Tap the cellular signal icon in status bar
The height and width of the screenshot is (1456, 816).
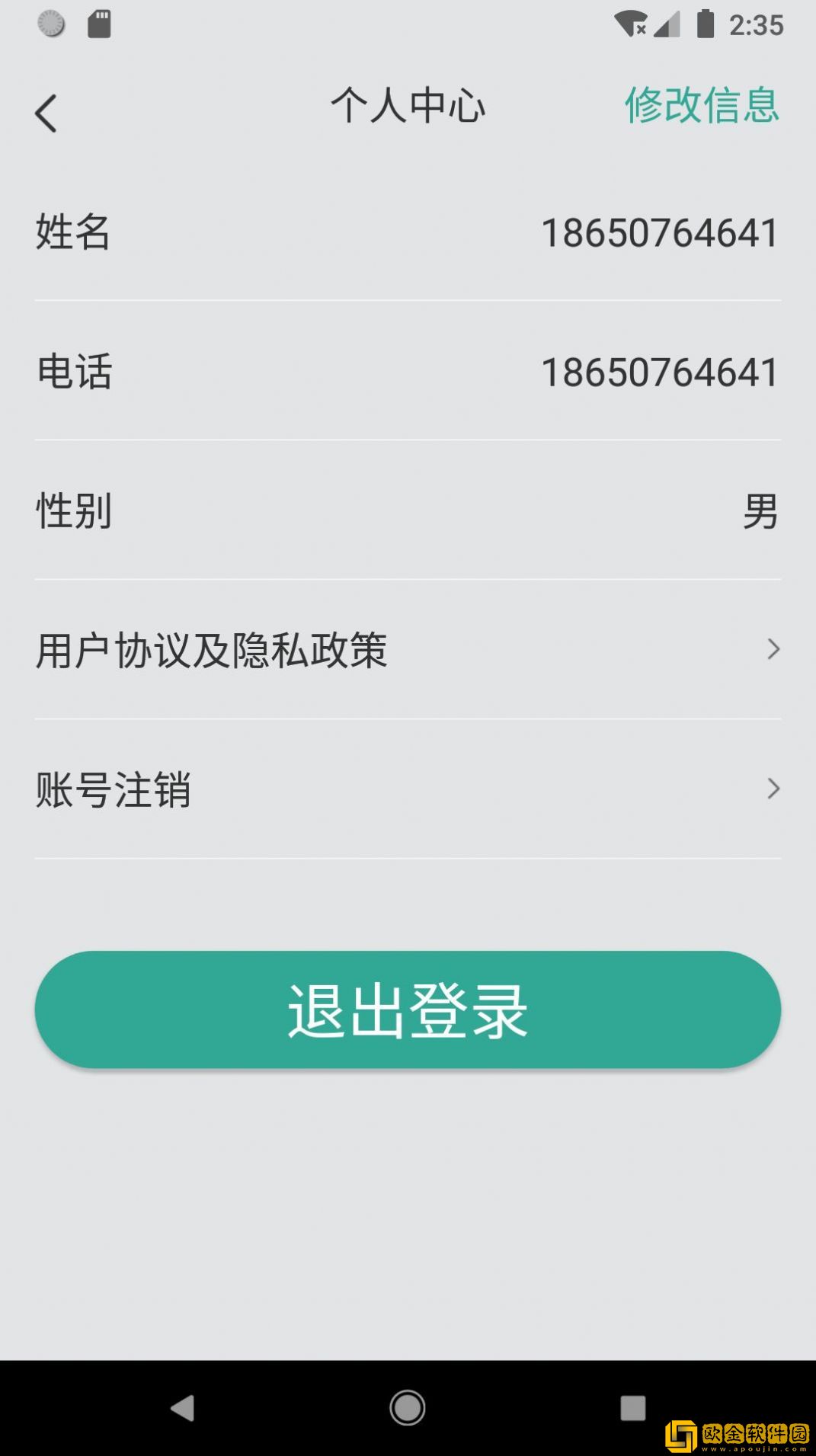[x=668, y=24]
